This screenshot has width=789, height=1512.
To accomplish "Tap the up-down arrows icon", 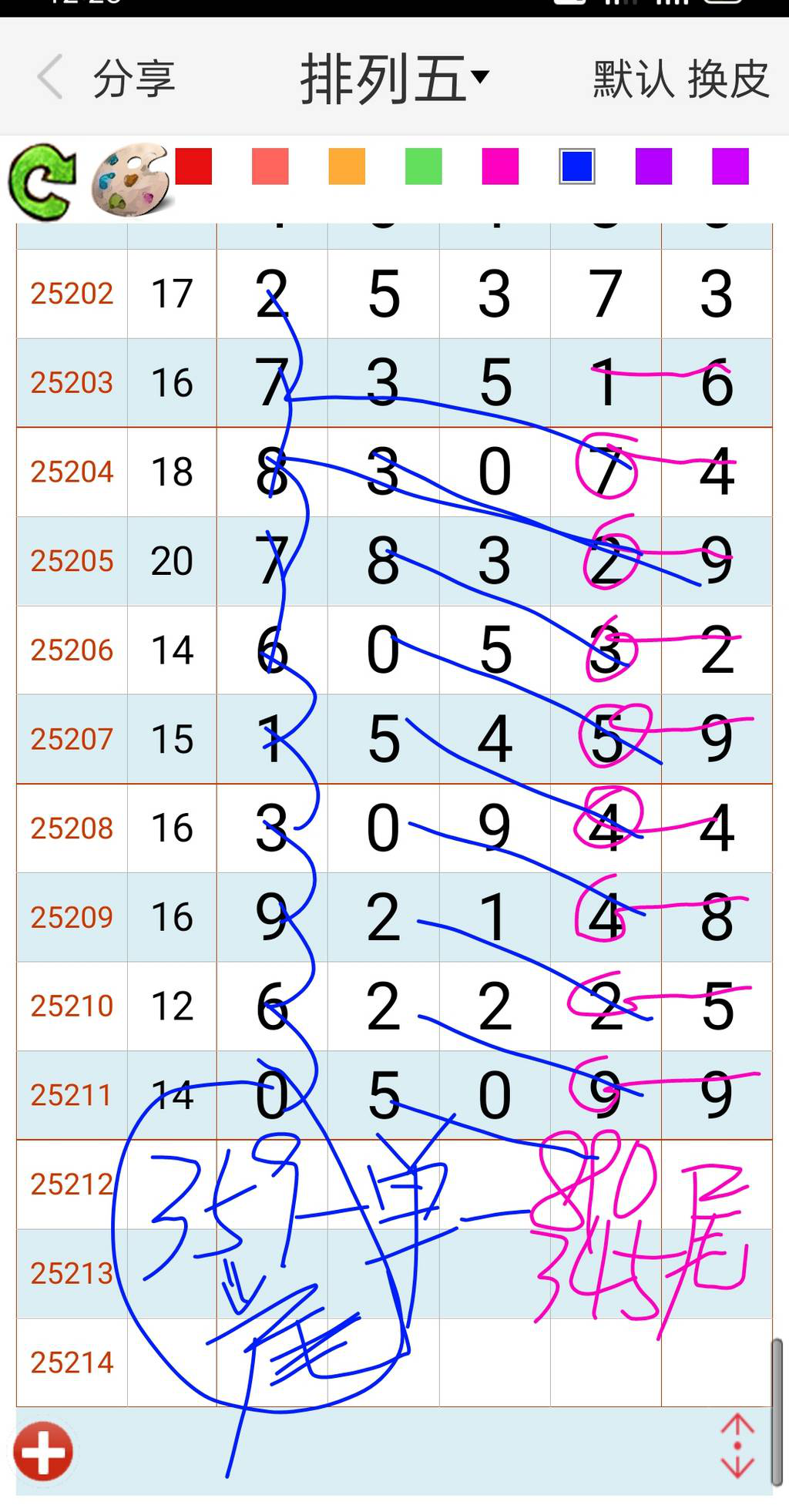I will [737, 1446].
